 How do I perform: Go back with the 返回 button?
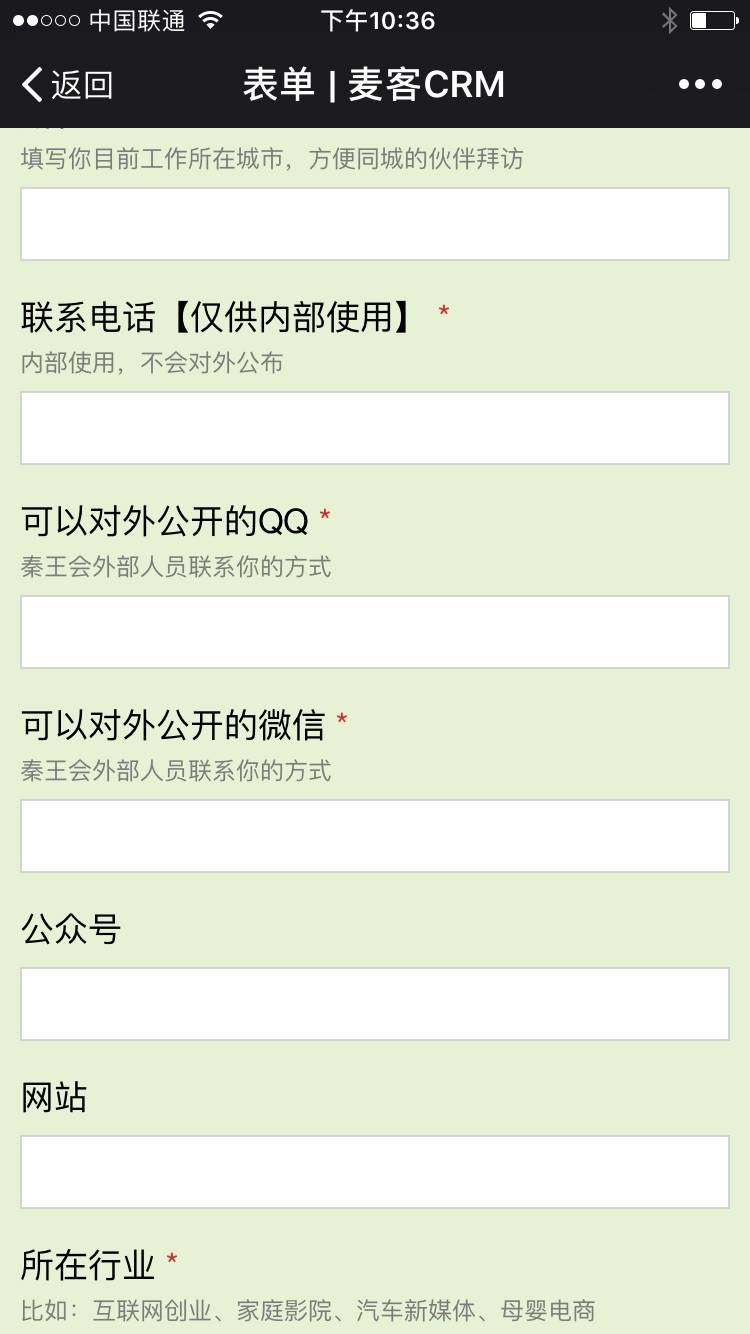click(x=67, y=85)
